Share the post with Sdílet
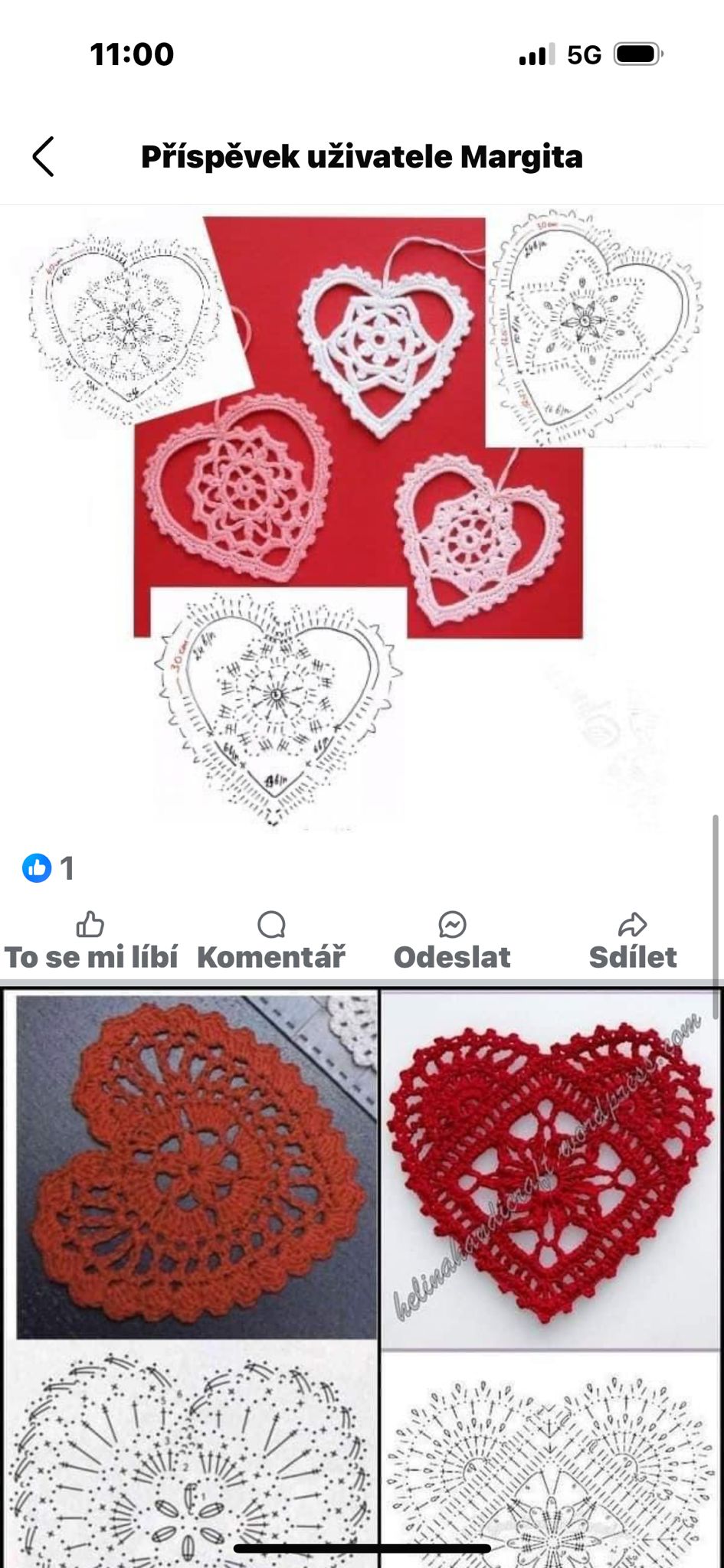The height and width of the screenshot is (1568, 724). [x=632, y=941]
